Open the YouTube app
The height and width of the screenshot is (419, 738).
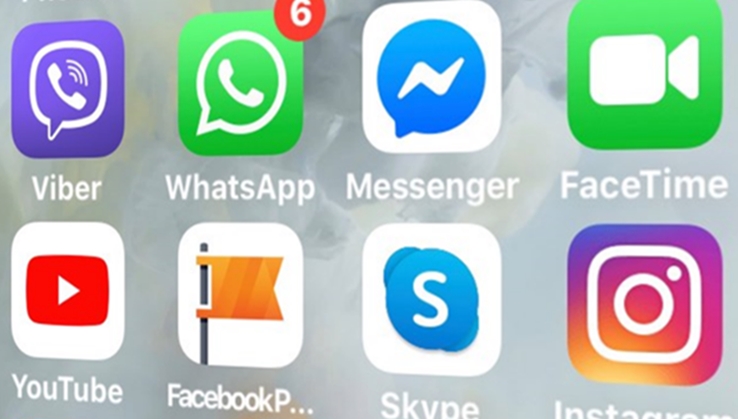[x=67, y=290]
